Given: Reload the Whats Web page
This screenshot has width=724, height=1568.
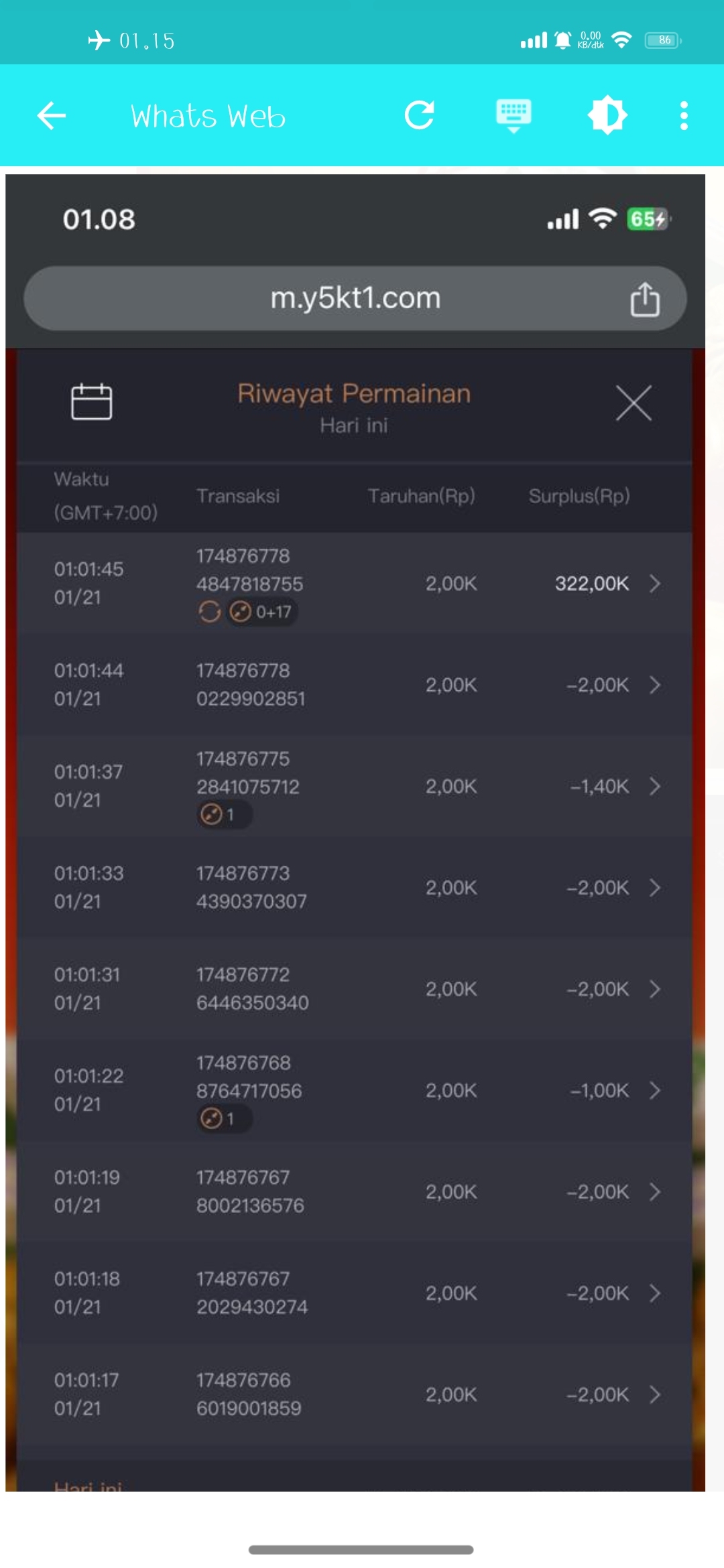Looking at the screenshot, I should pyautogui.click(x=420, y=115).
